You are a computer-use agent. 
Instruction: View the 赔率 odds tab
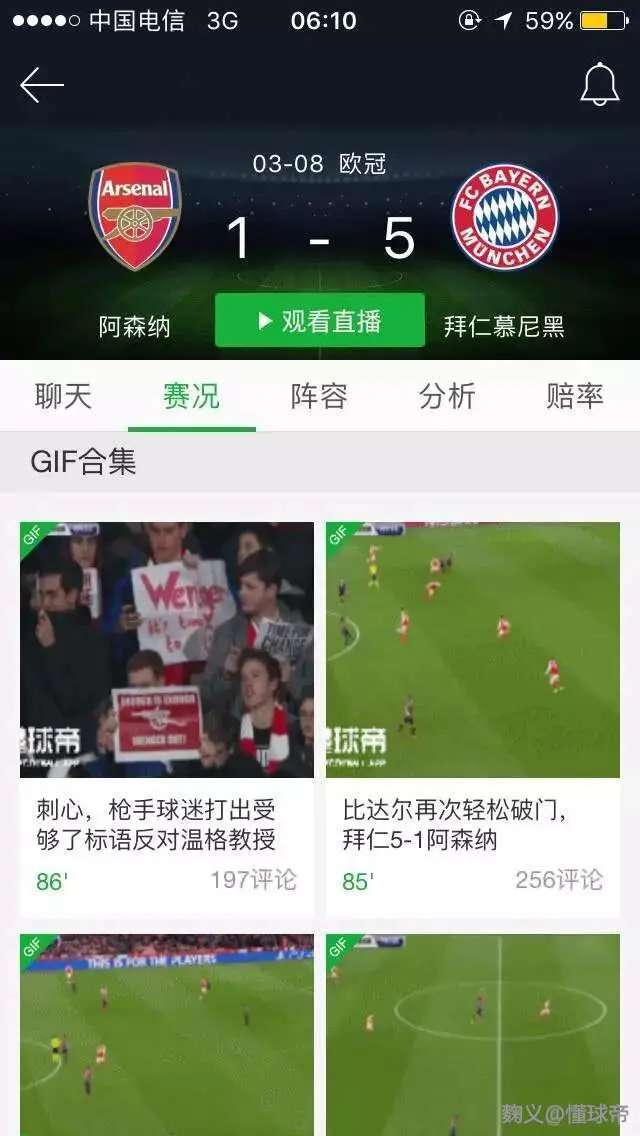575,396
